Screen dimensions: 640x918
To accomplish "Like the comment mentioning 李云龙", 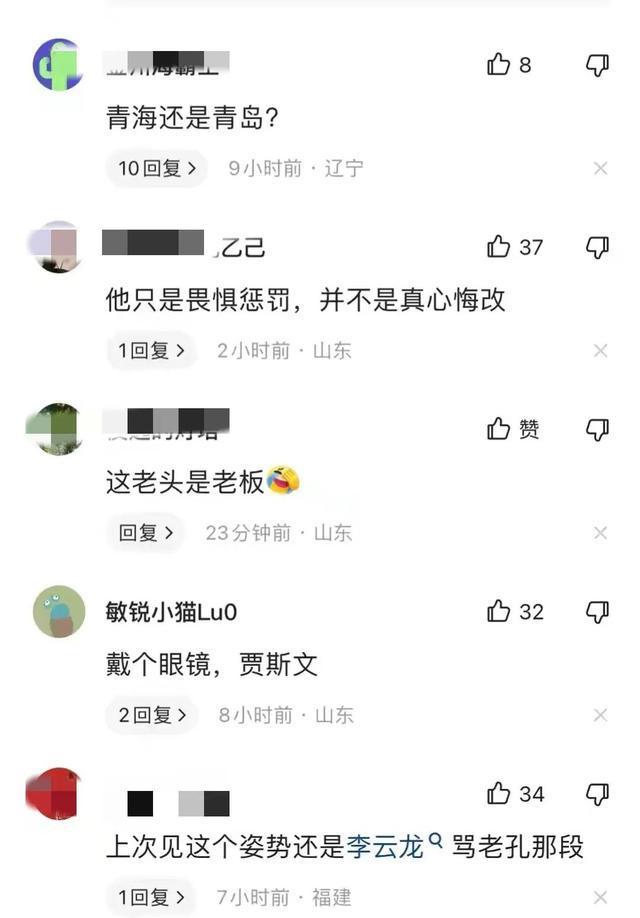I will pyautogui.click(x=499, y=794).
